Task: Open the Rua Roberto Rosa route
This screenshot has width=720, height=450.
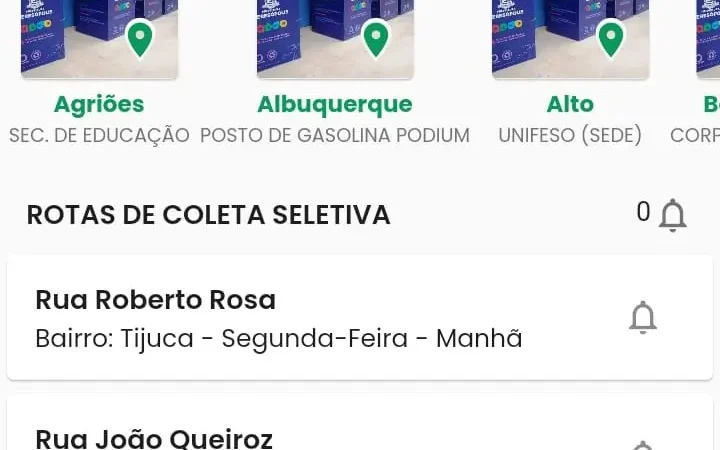Action: coord(300,318)
